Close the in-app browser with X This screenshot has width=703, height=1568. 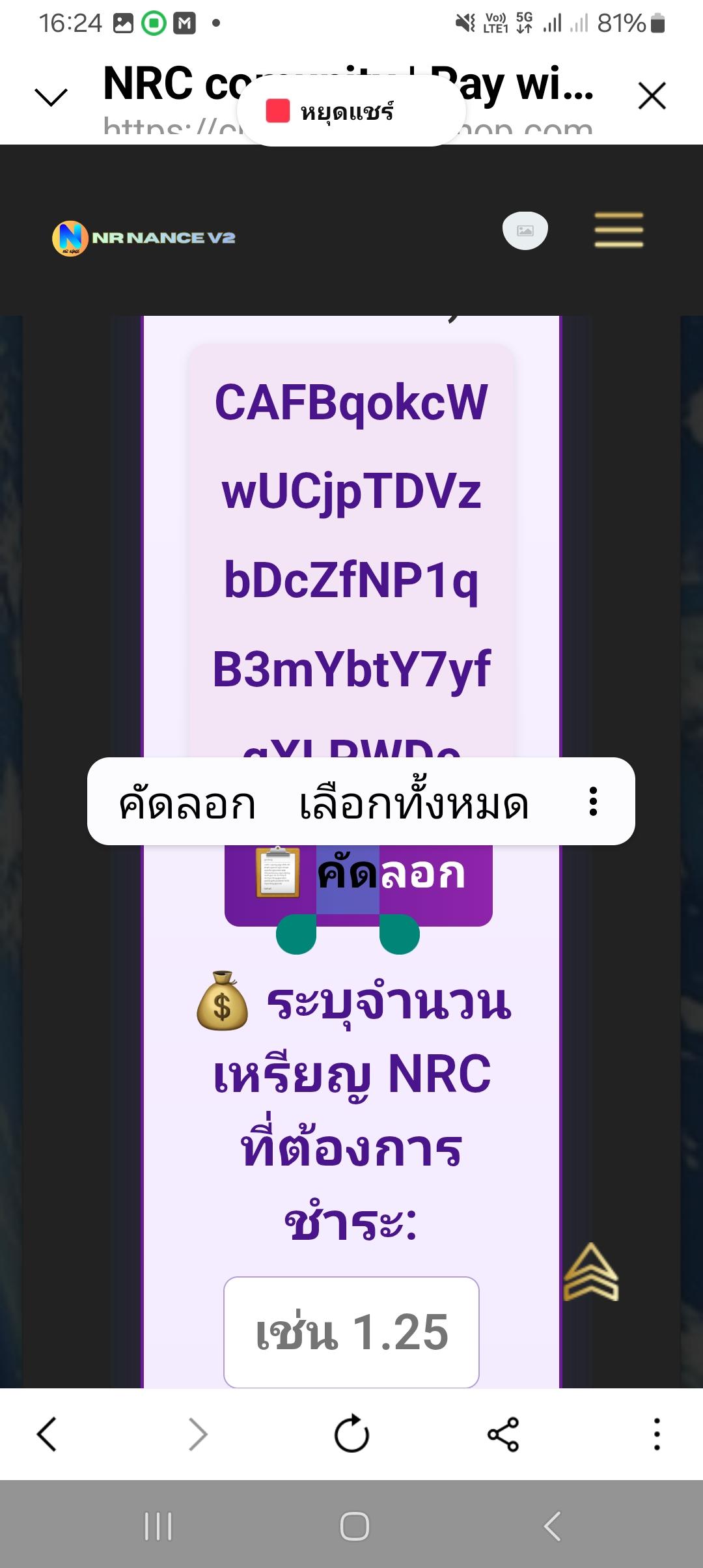click(x=652, y=96)
